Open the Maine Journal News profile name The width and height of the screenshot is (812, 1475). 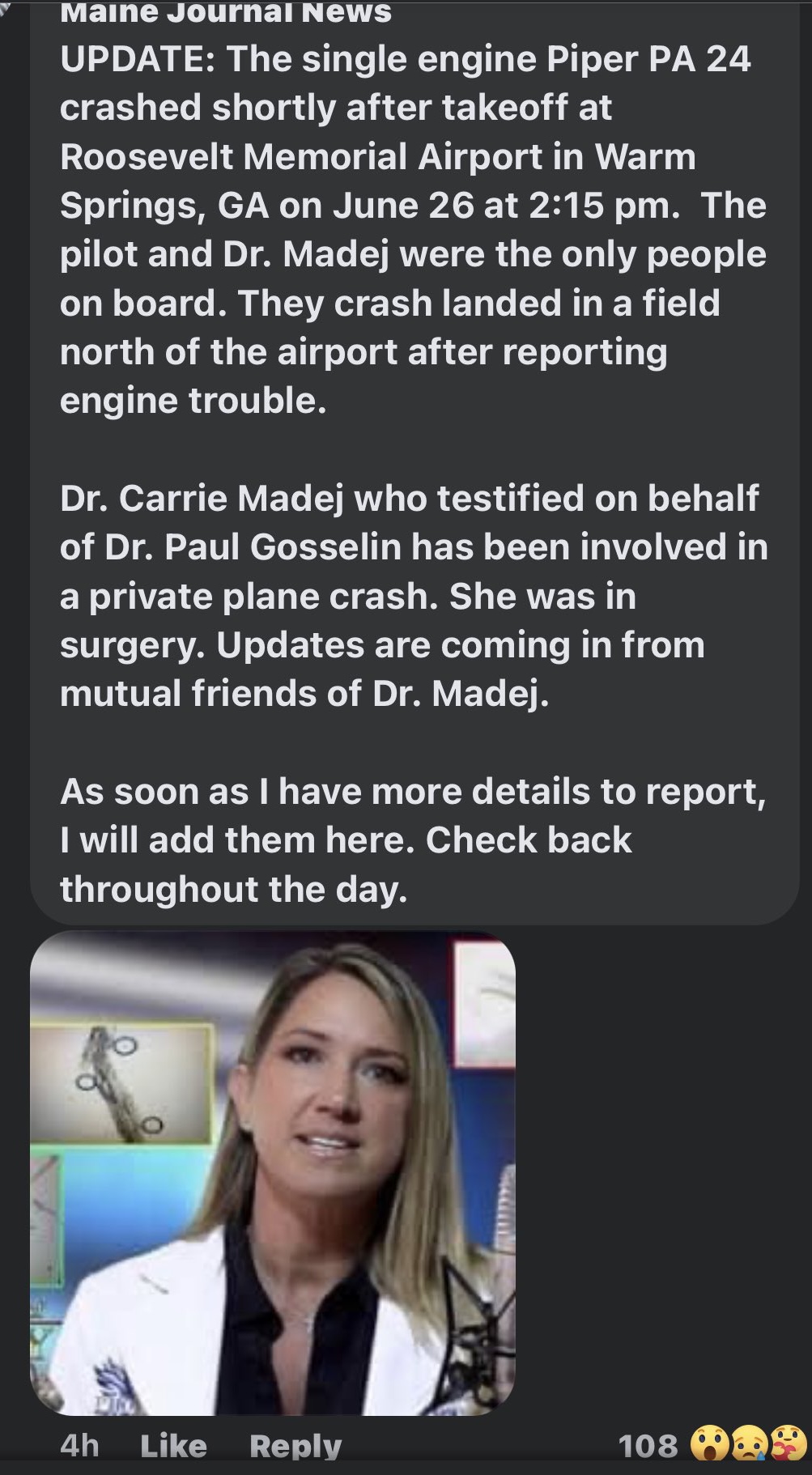tap(226, 12)
